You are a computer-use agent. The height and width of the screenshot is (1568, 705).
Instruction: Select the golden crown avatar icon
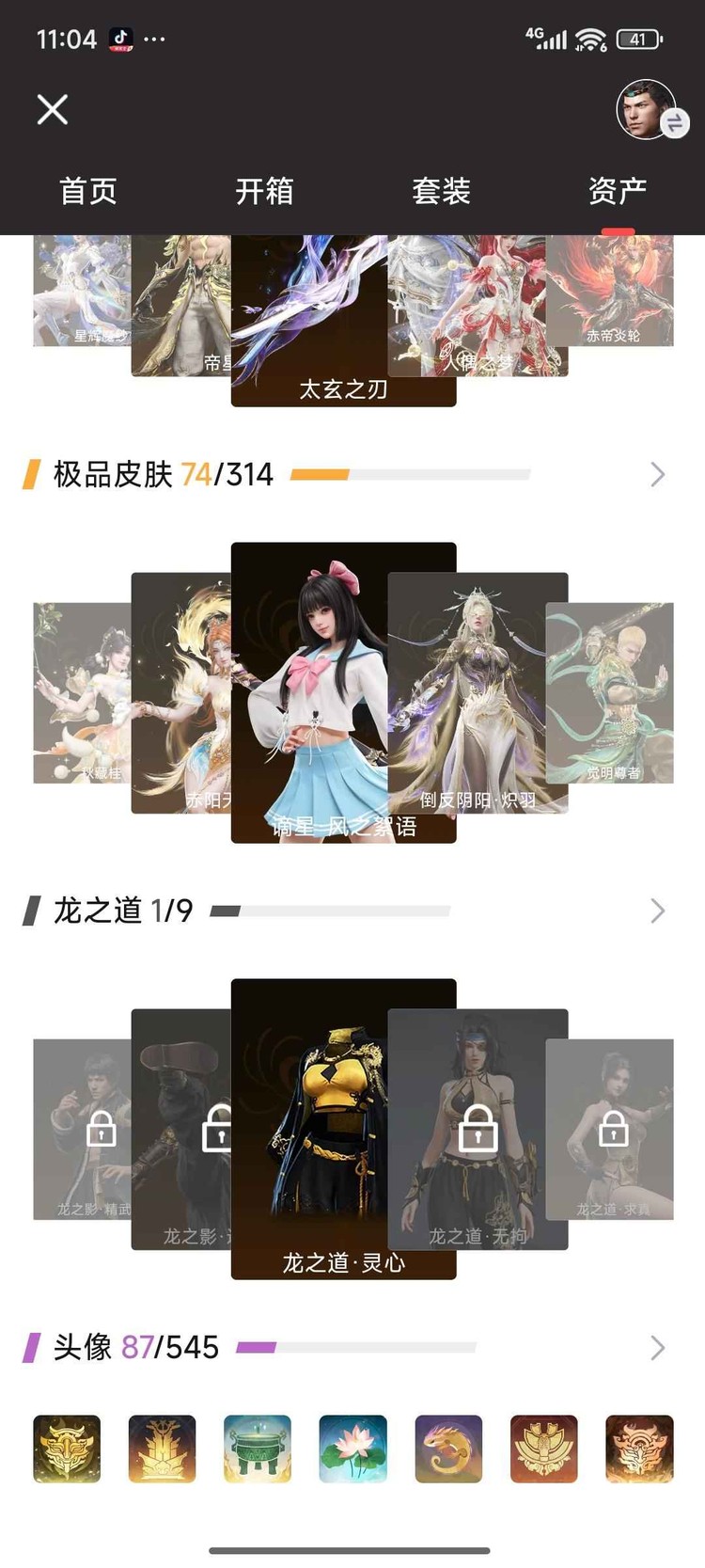(162, 1449)
